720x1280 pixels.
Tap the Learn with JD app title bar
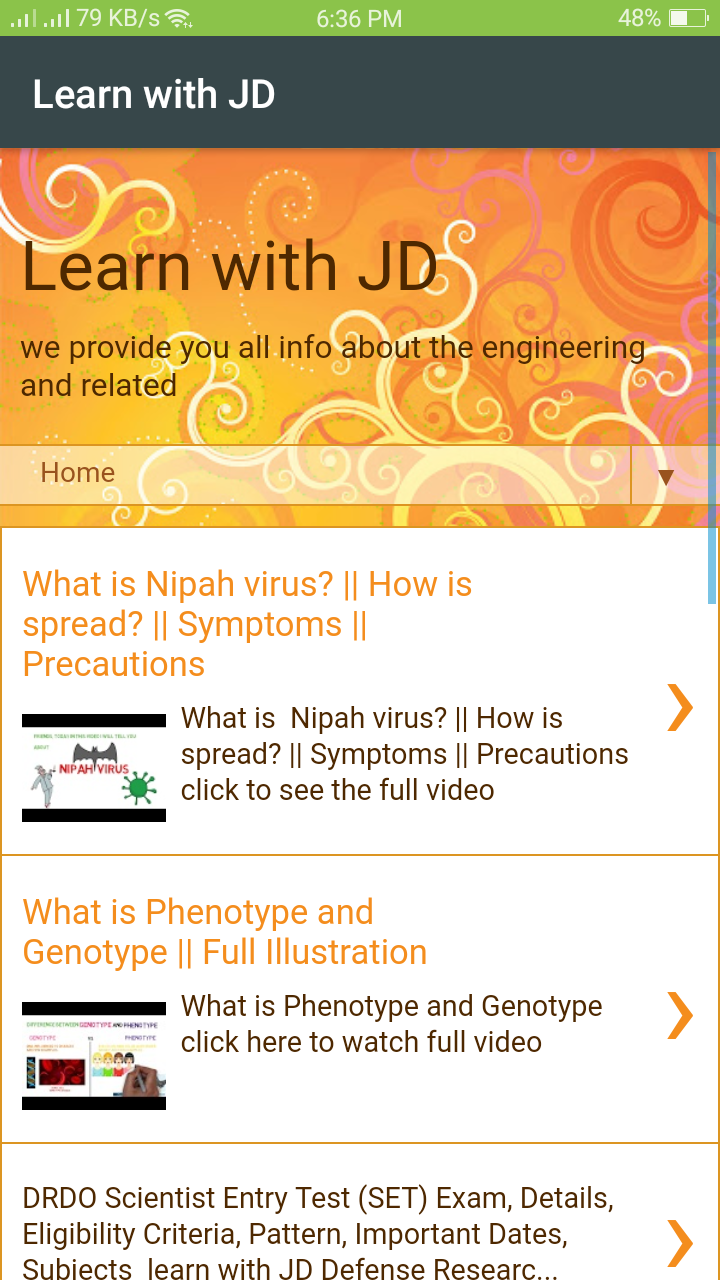pos(155,93)
